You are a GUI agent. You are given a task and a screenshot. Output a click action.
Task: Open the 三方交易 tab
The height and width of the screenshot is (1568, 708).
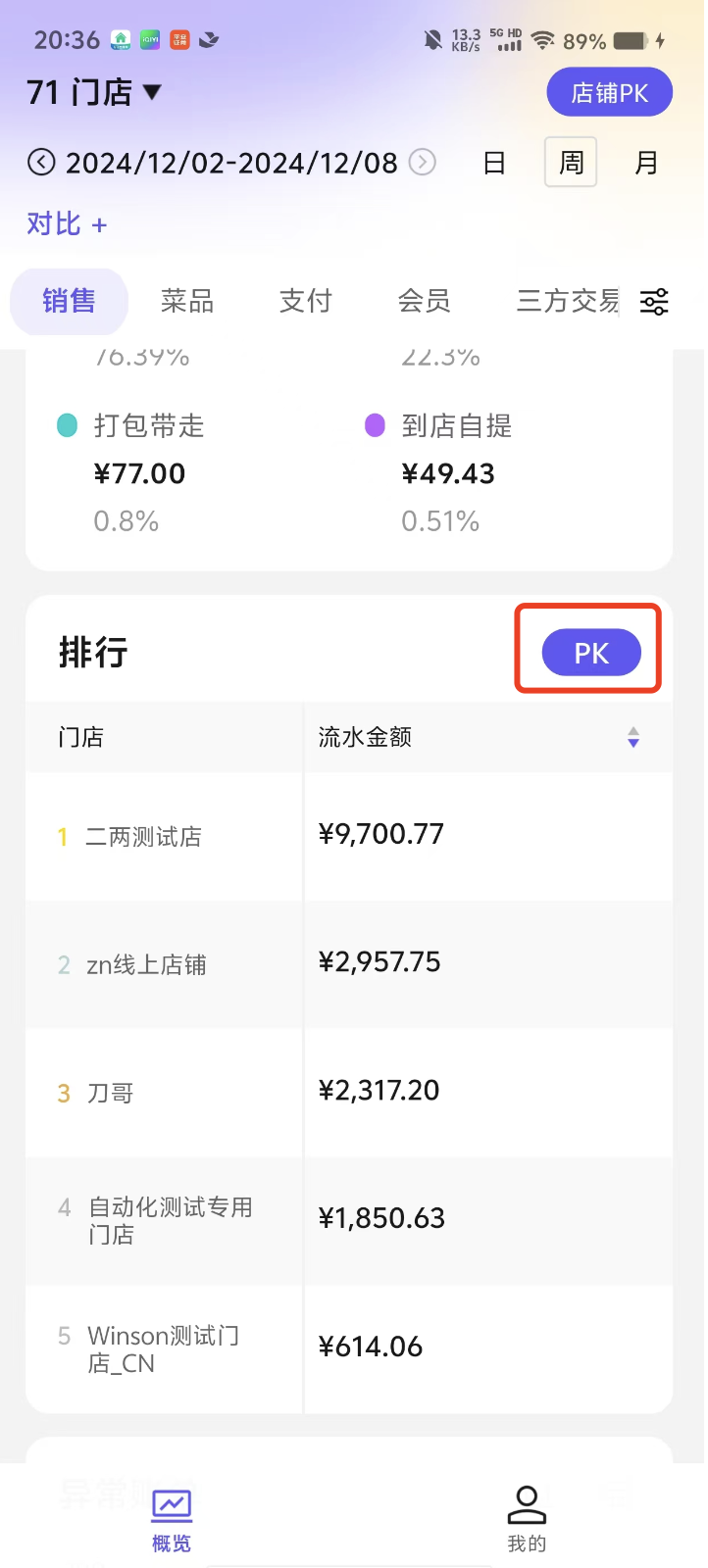568,301
